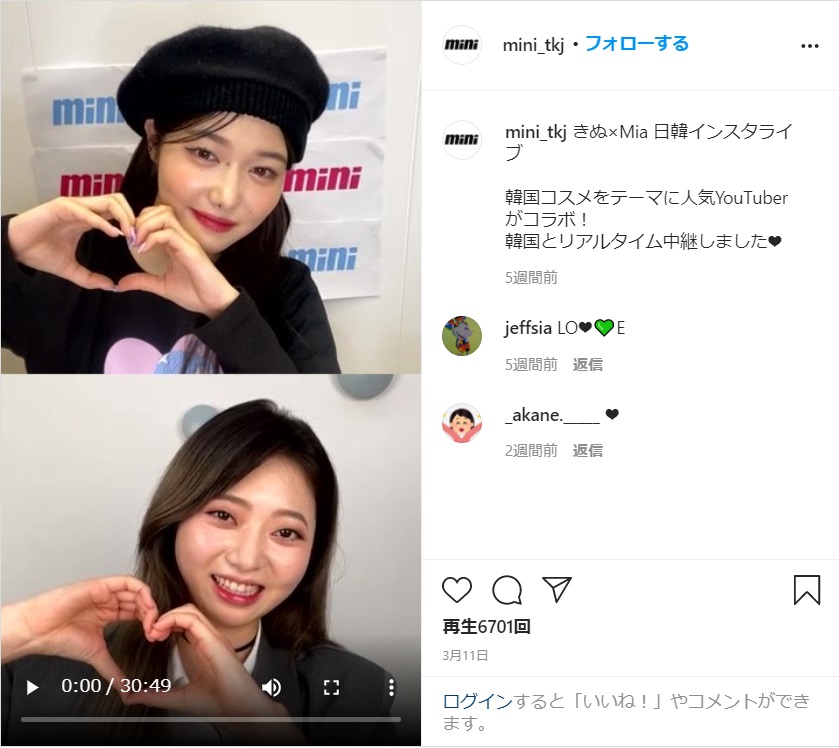Like this post with the heart icon

[x=457, y=590]
